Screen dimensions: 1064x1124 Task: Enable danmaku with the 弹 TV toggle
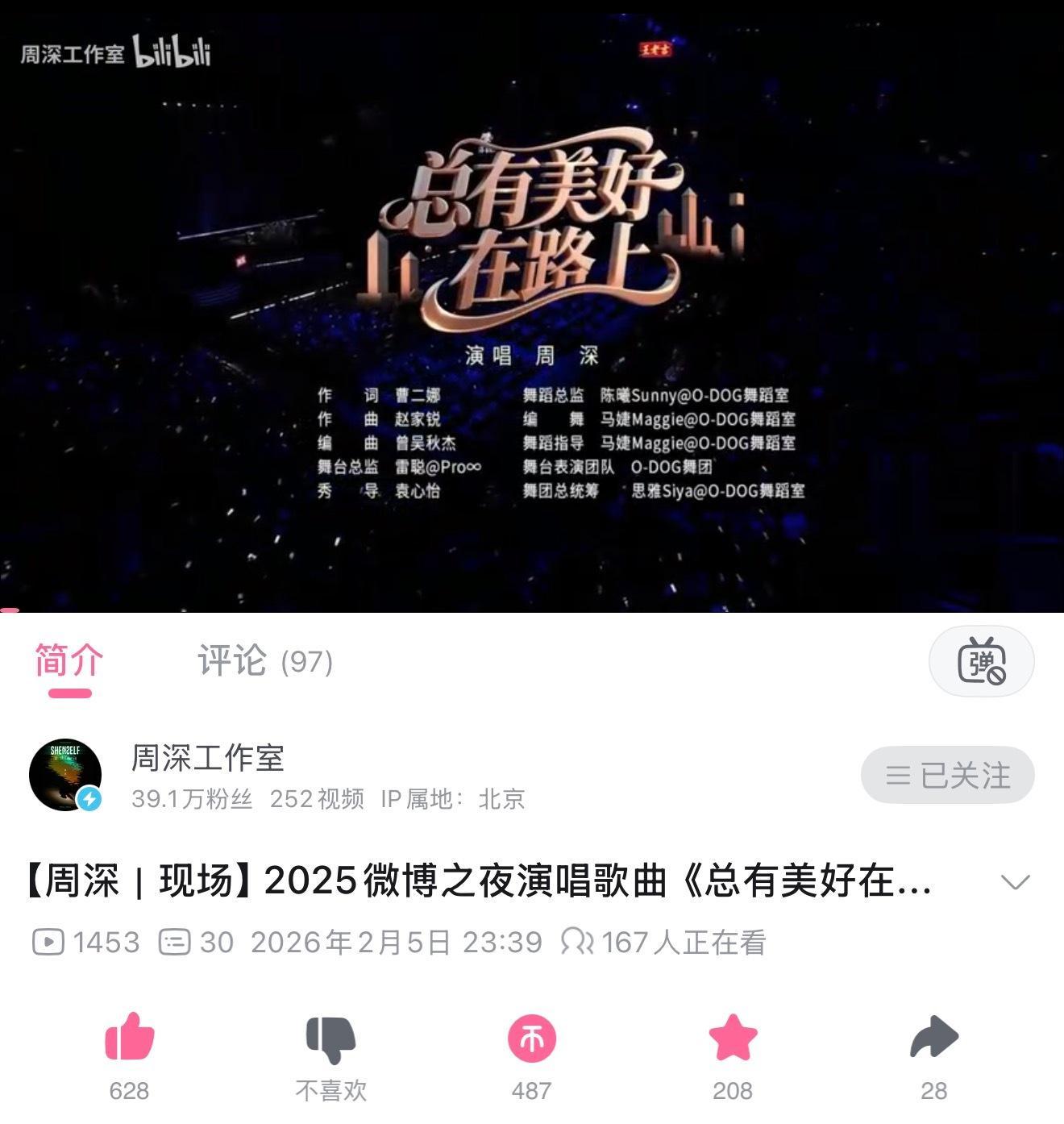click(x=979, y=661)
